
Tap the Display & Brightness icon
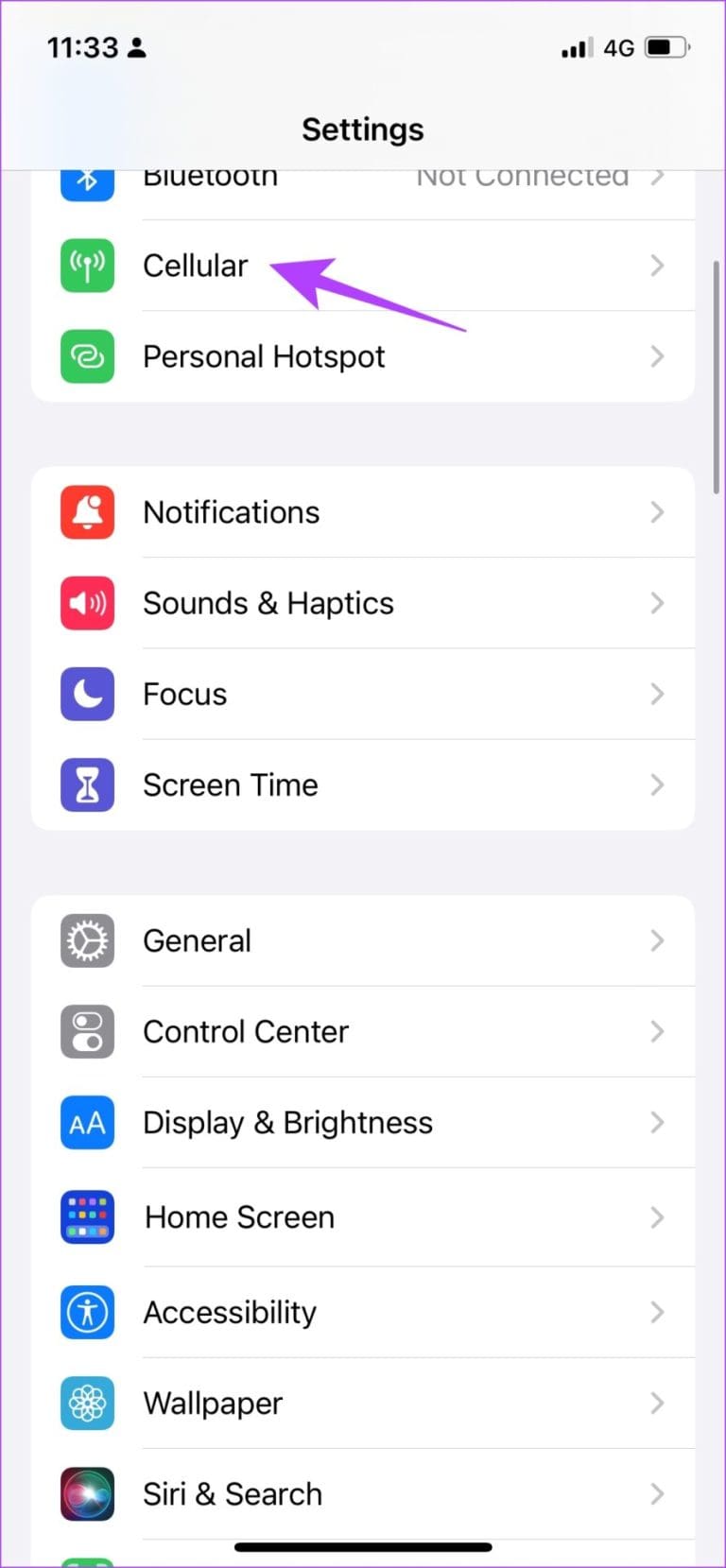(x=87, y=1122)
